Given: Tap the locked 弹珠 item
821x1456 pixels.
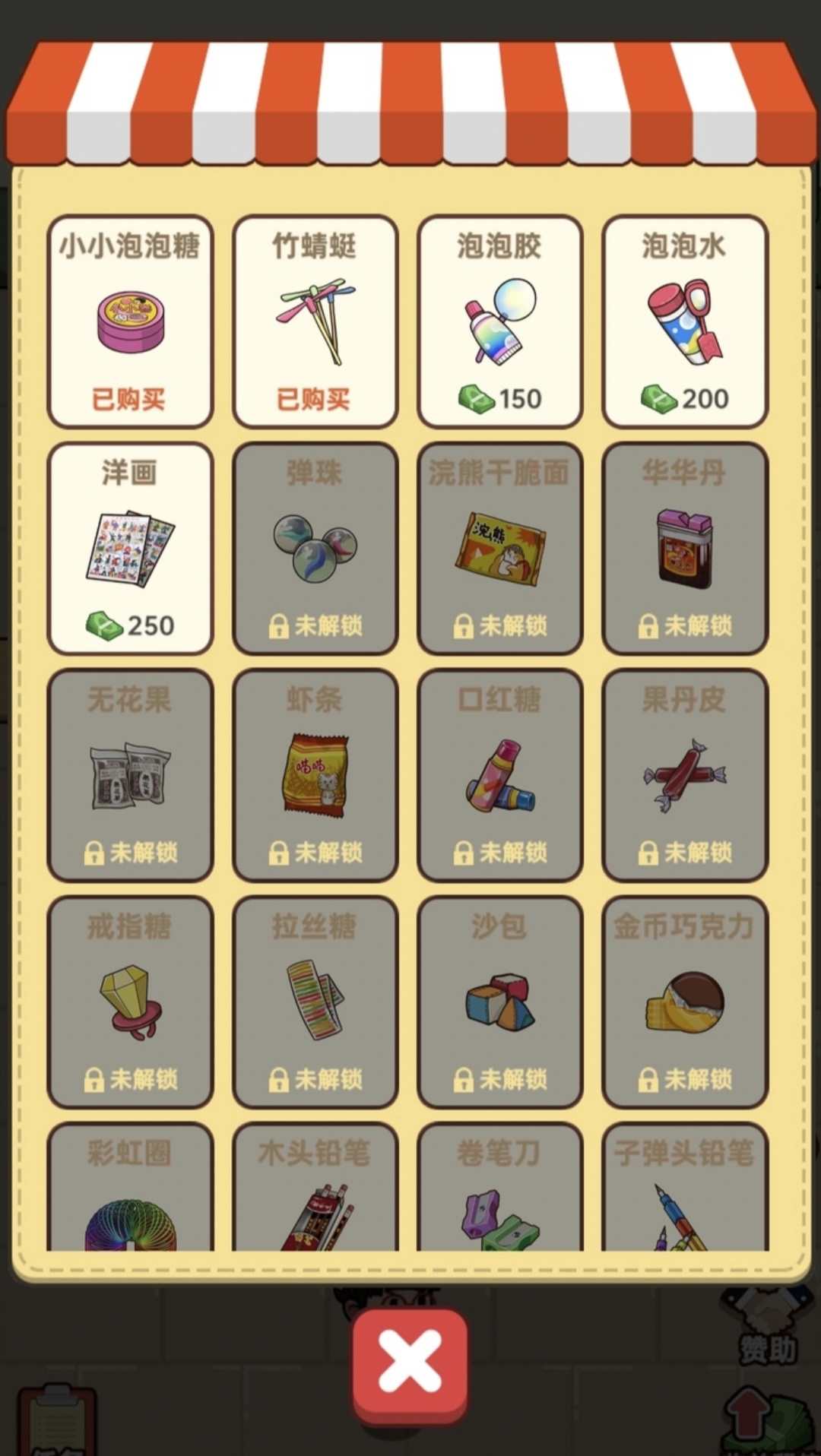Looking at the screenshot, I should coord(315,548).
